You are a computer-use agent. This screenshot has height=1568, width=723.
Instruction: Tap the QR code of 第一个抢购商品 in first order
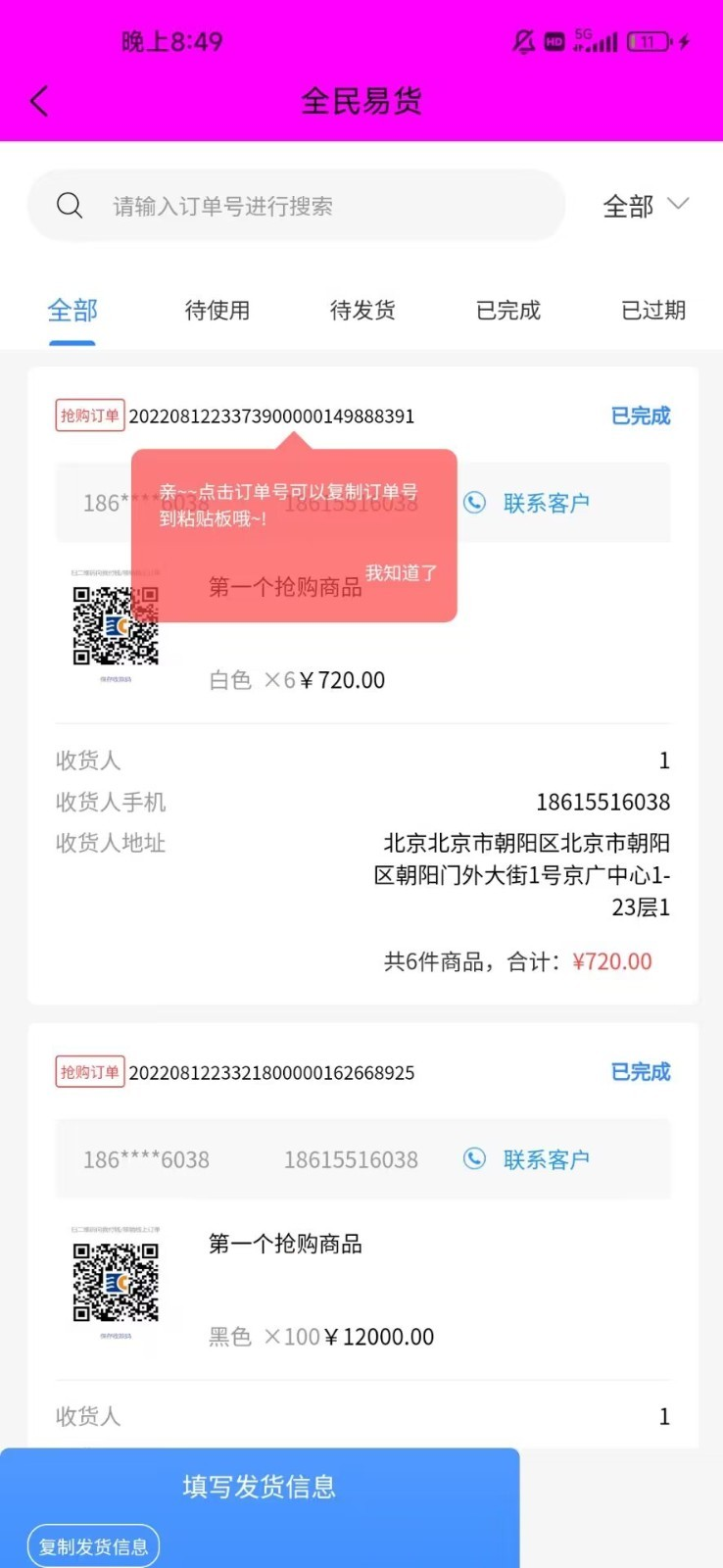click(117, 627)
